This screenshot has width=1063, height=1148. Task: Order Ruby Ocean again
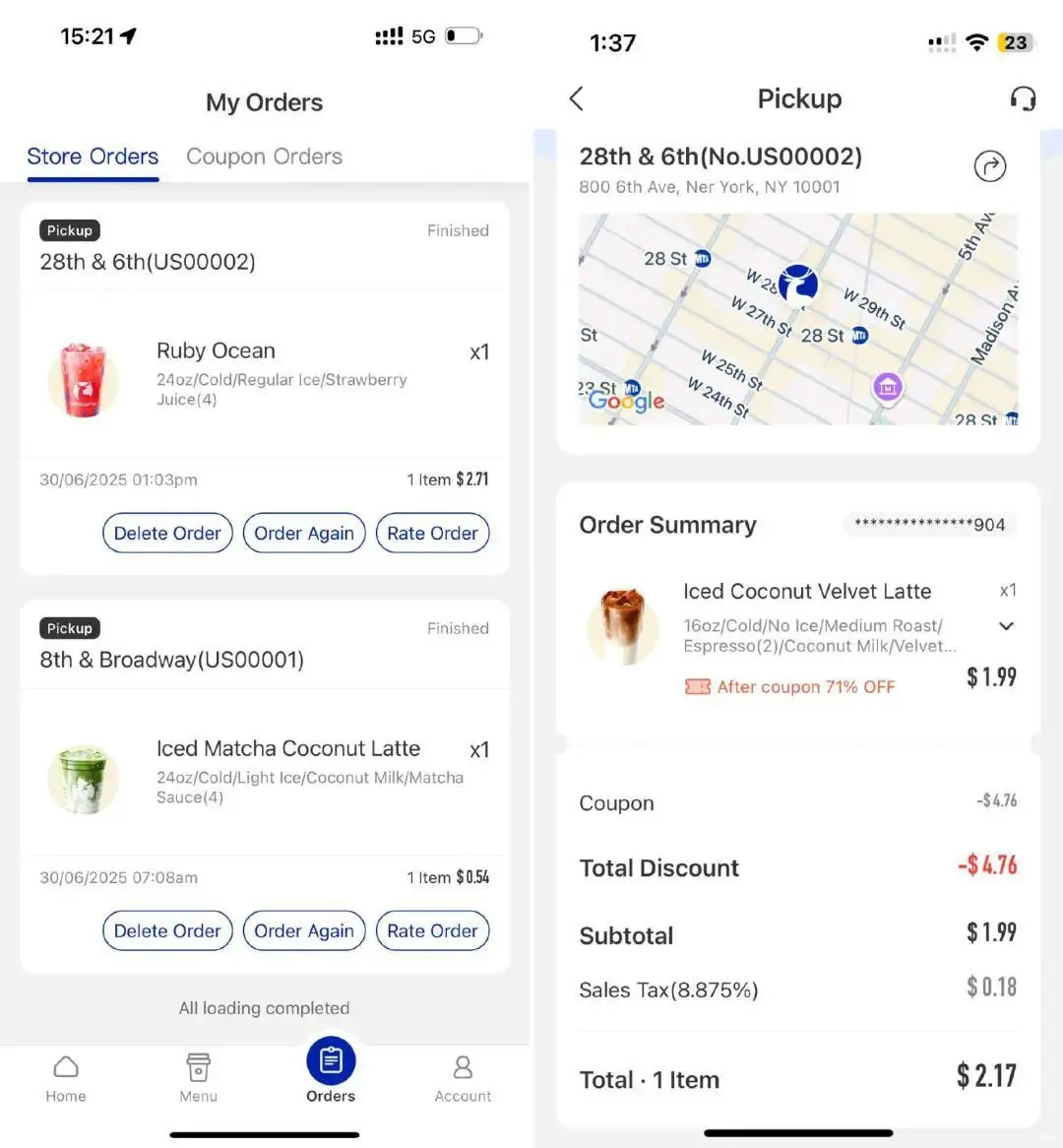pyautogui.click(x=304, y=533)
